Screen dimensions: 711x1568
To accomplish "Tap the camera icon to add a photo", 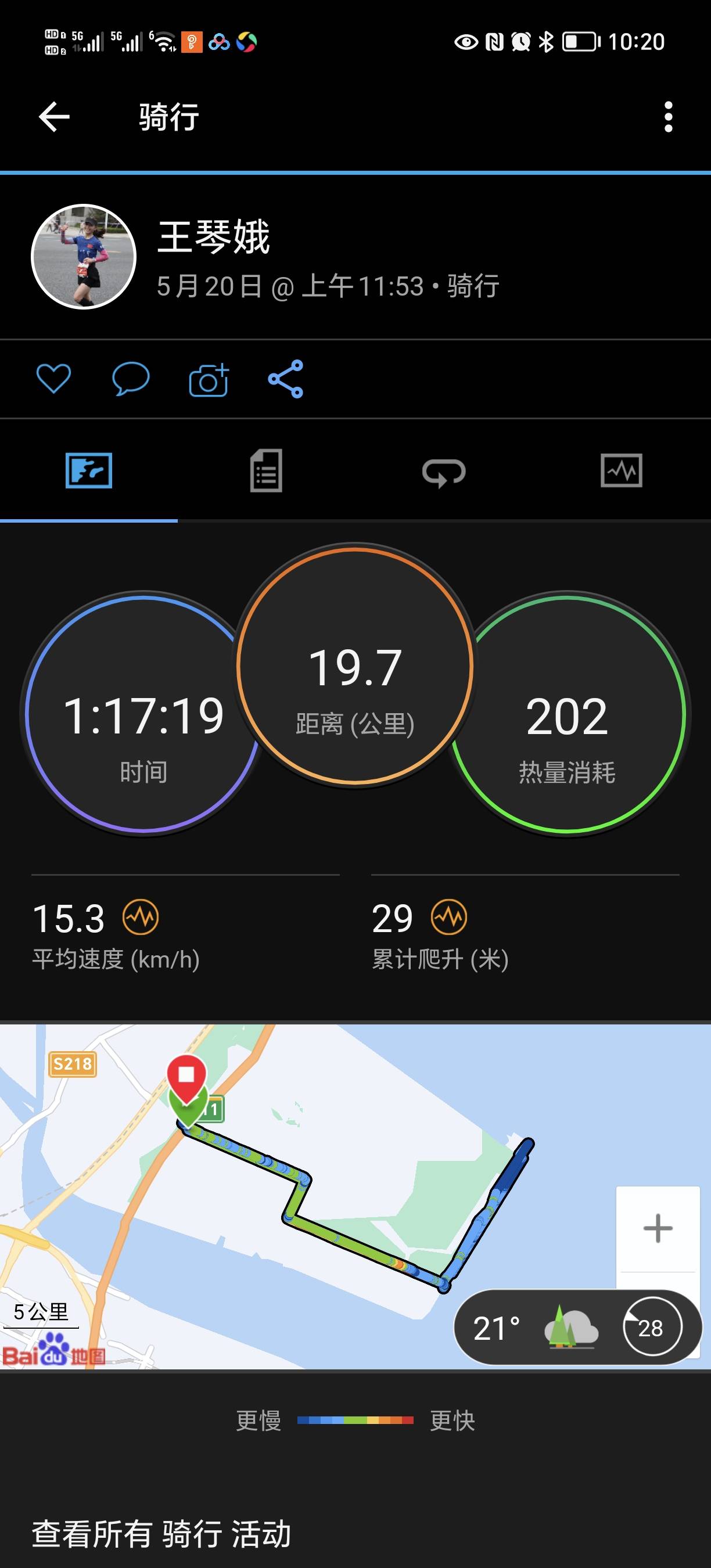I will point(209,379).
